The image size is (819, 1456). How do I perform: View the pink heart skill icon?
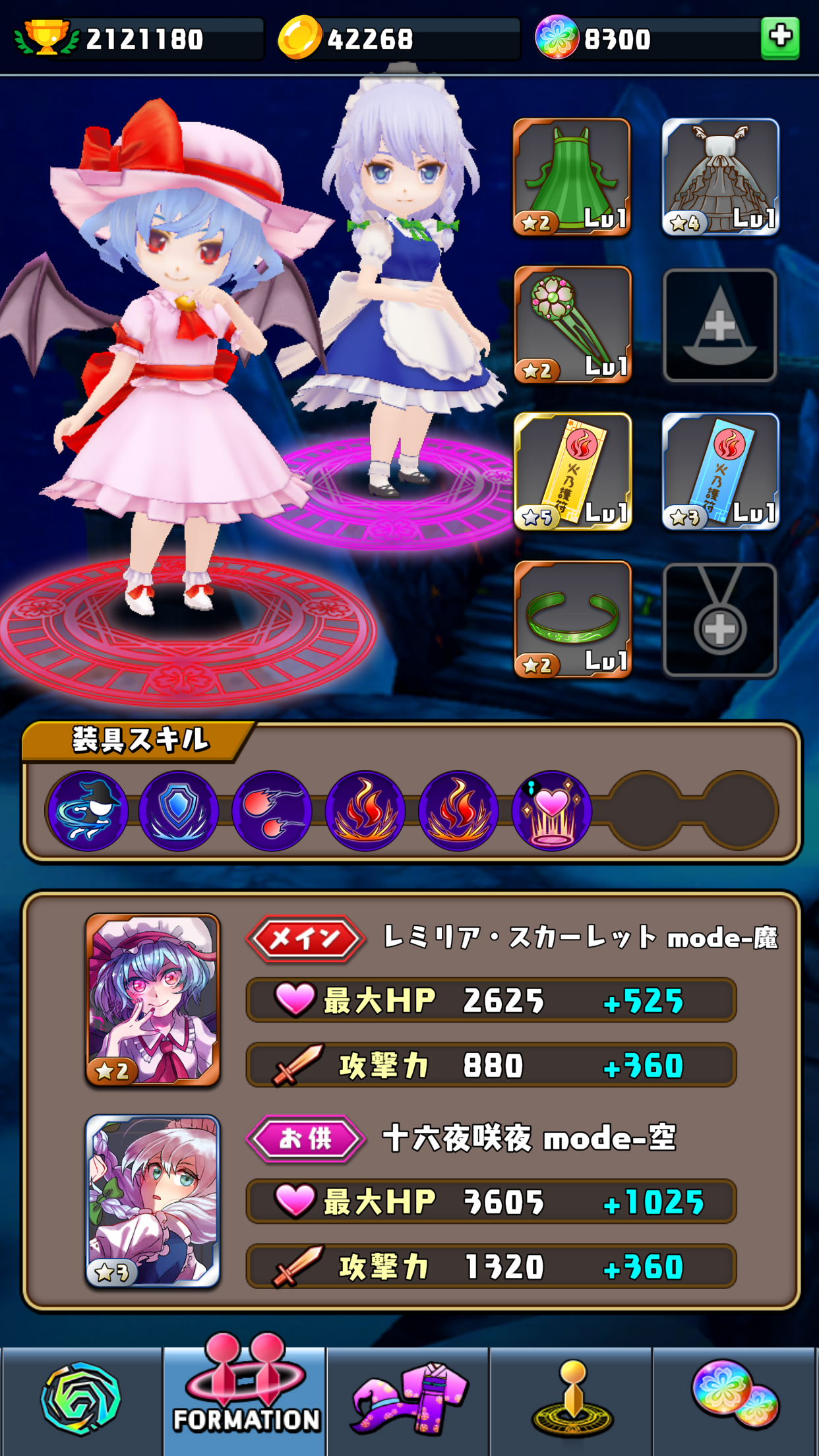tap(551, 810)
